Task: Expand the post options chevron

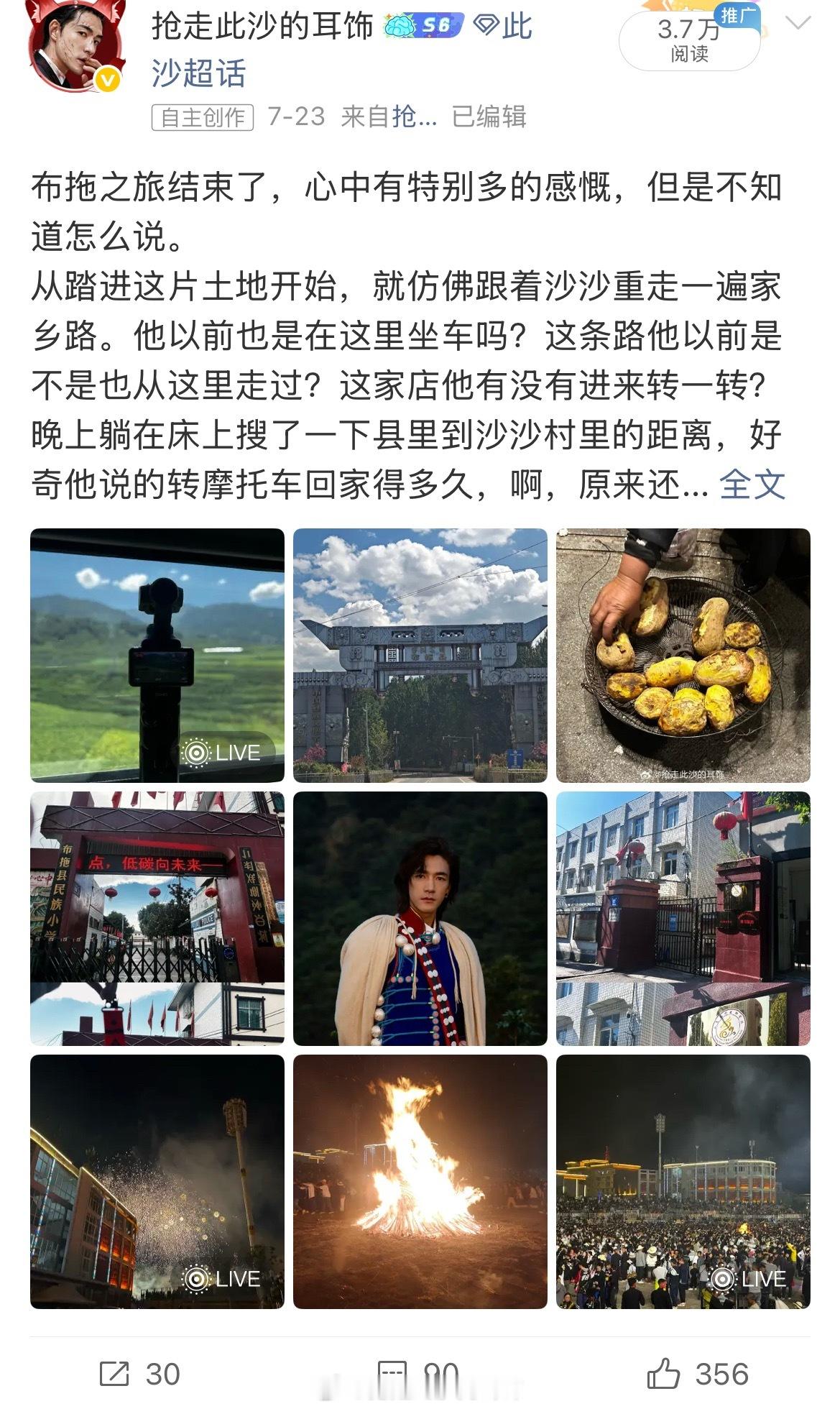Action: (798, 24)
